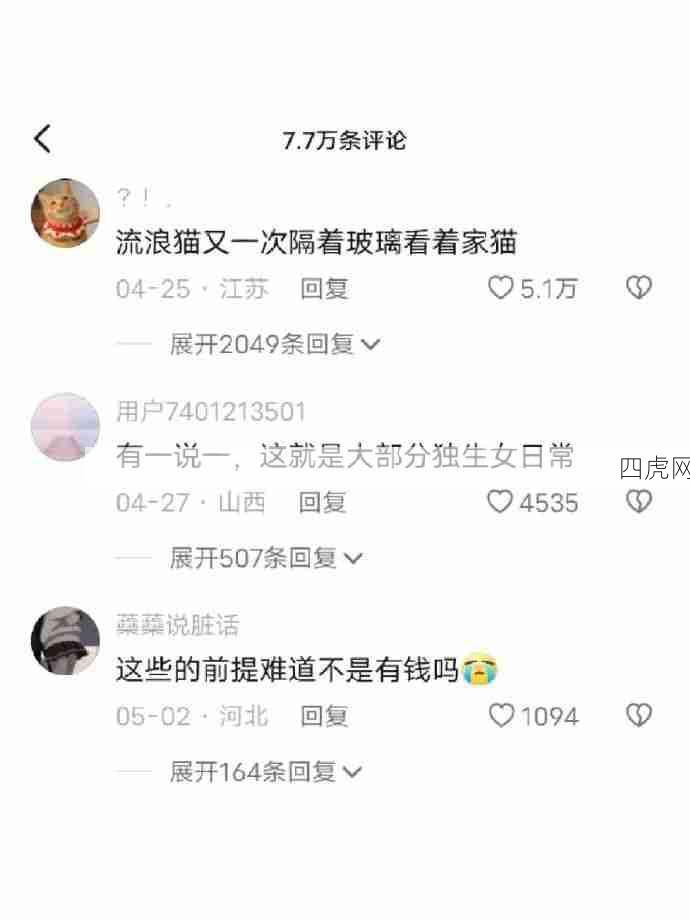Dislike the stray cat comment
This screenshot has height=920, width=690.
[638, 289]
